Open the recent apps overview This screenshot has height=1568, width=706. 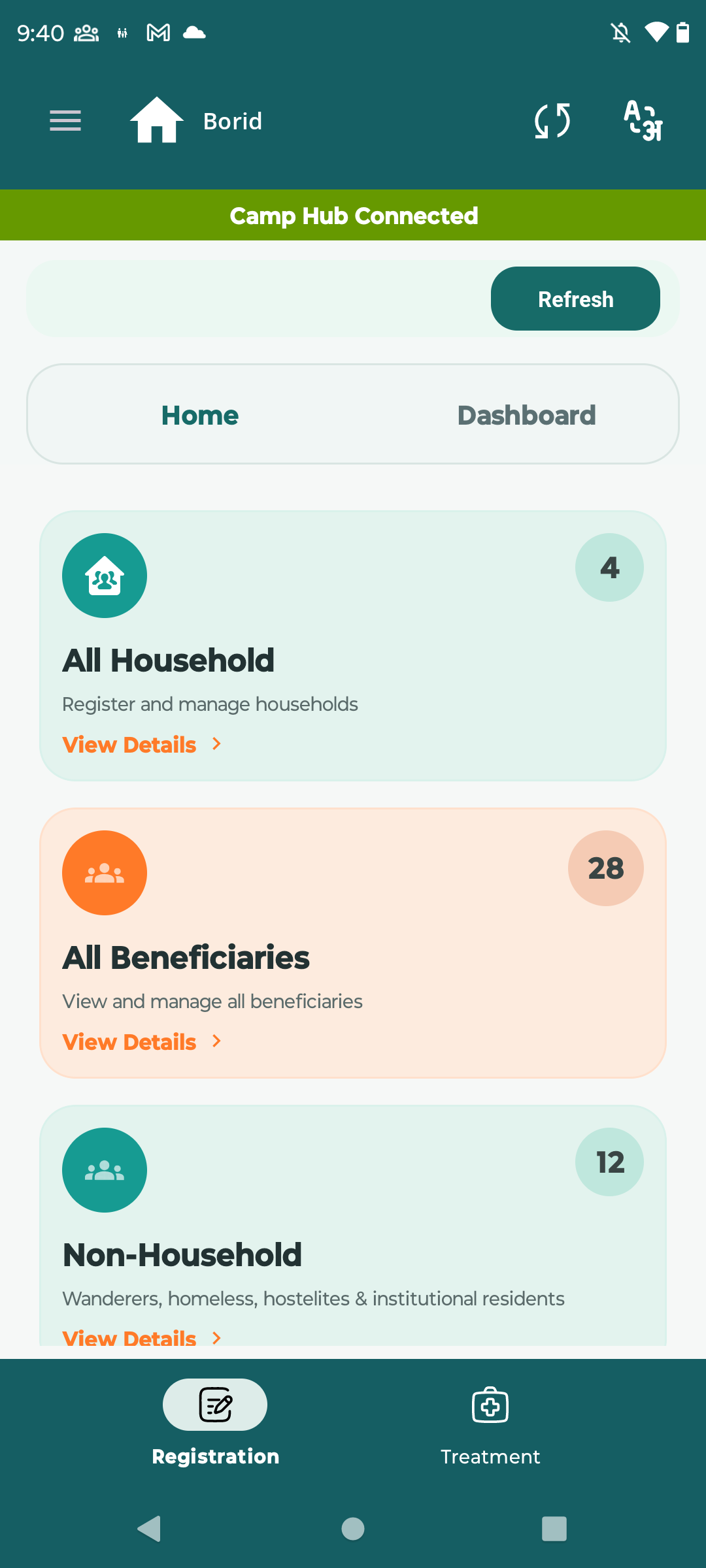pyautogui.click(x=554, y=1529)
